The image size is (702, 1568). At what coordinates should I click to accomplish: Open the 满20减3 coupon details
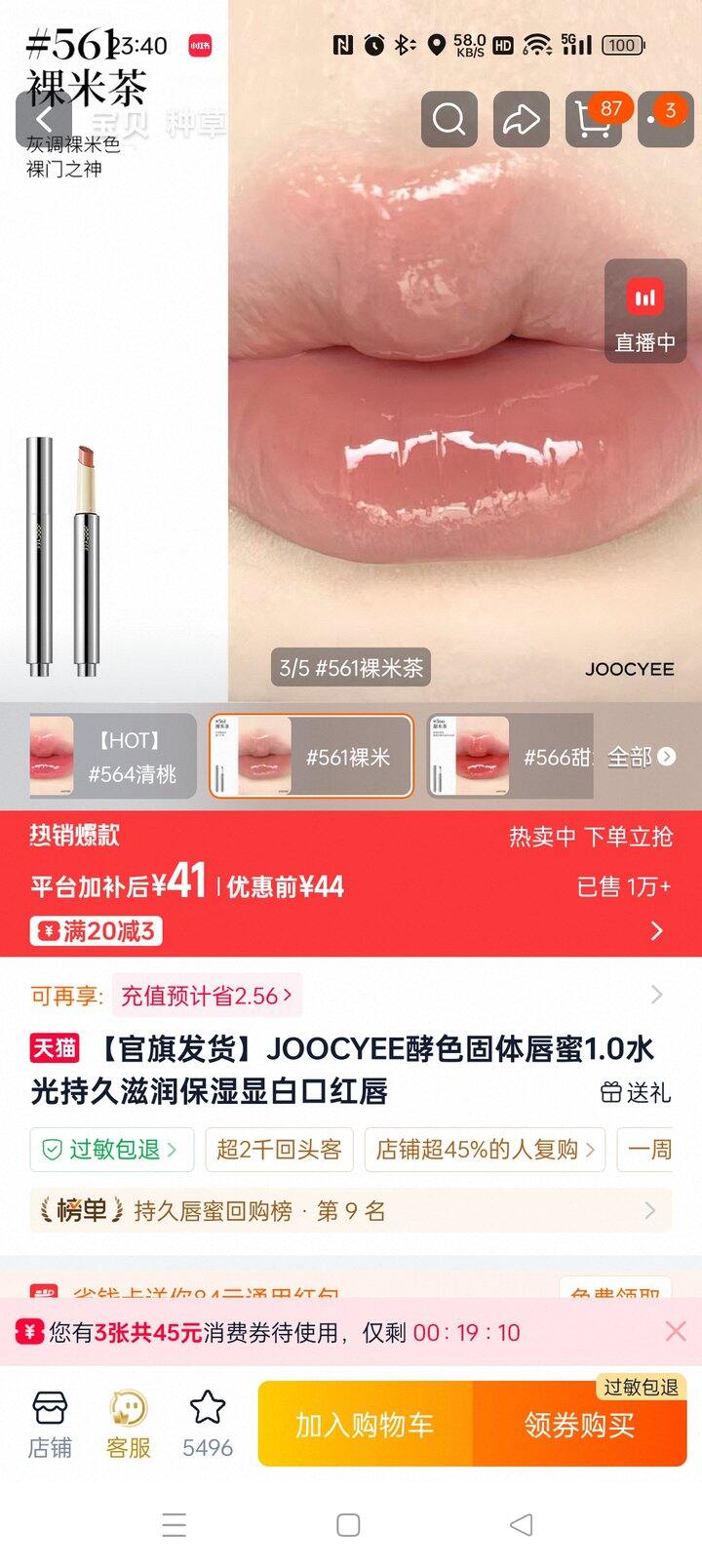coord(97,930)
